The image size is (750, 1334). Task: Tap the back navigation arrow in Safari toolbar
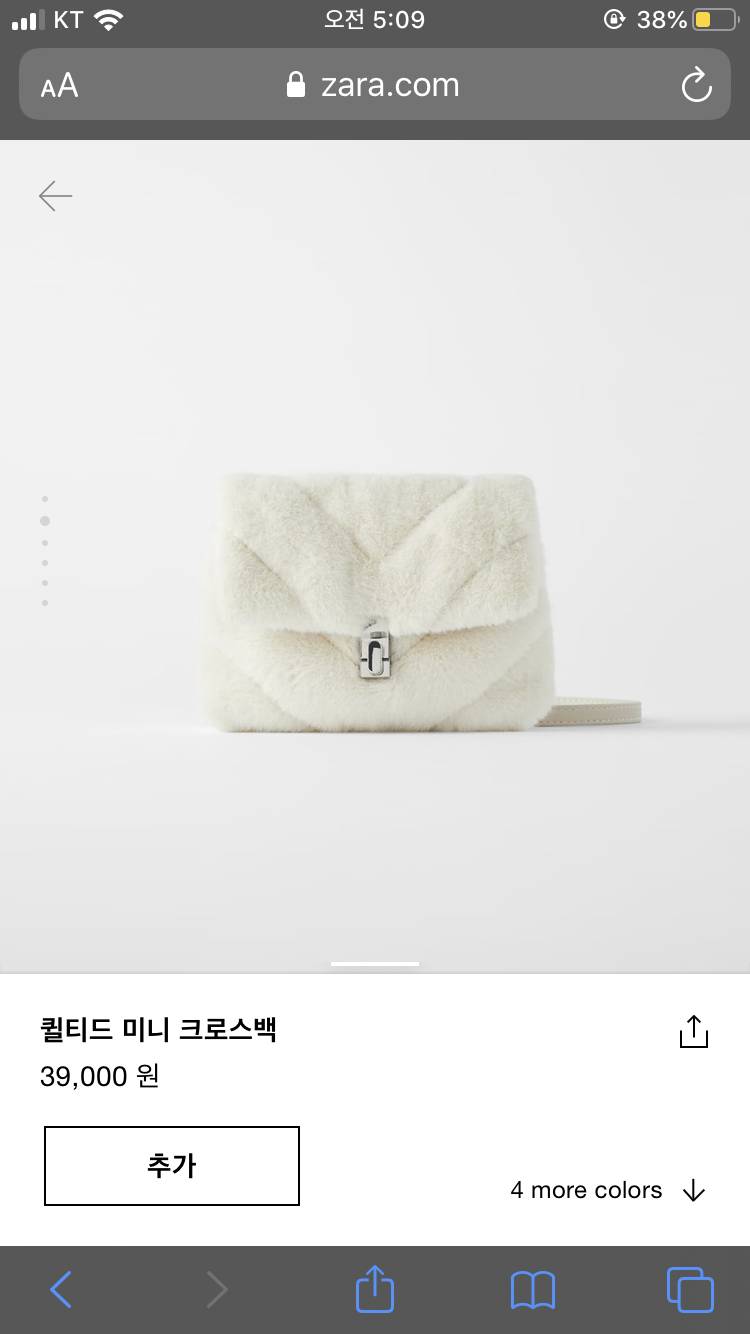pos(60,1290)
